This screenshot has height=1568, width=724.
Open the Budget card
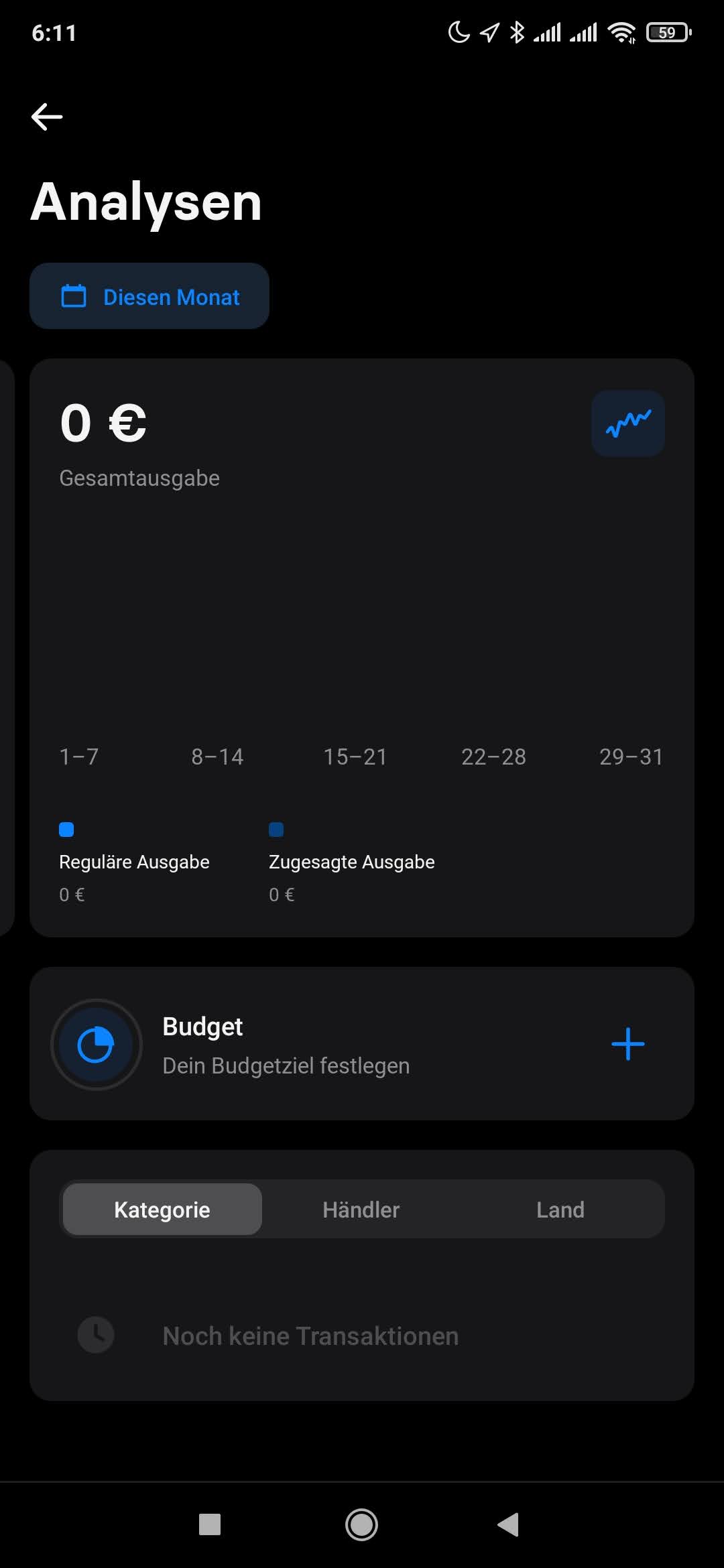[x=362, y=1043]
